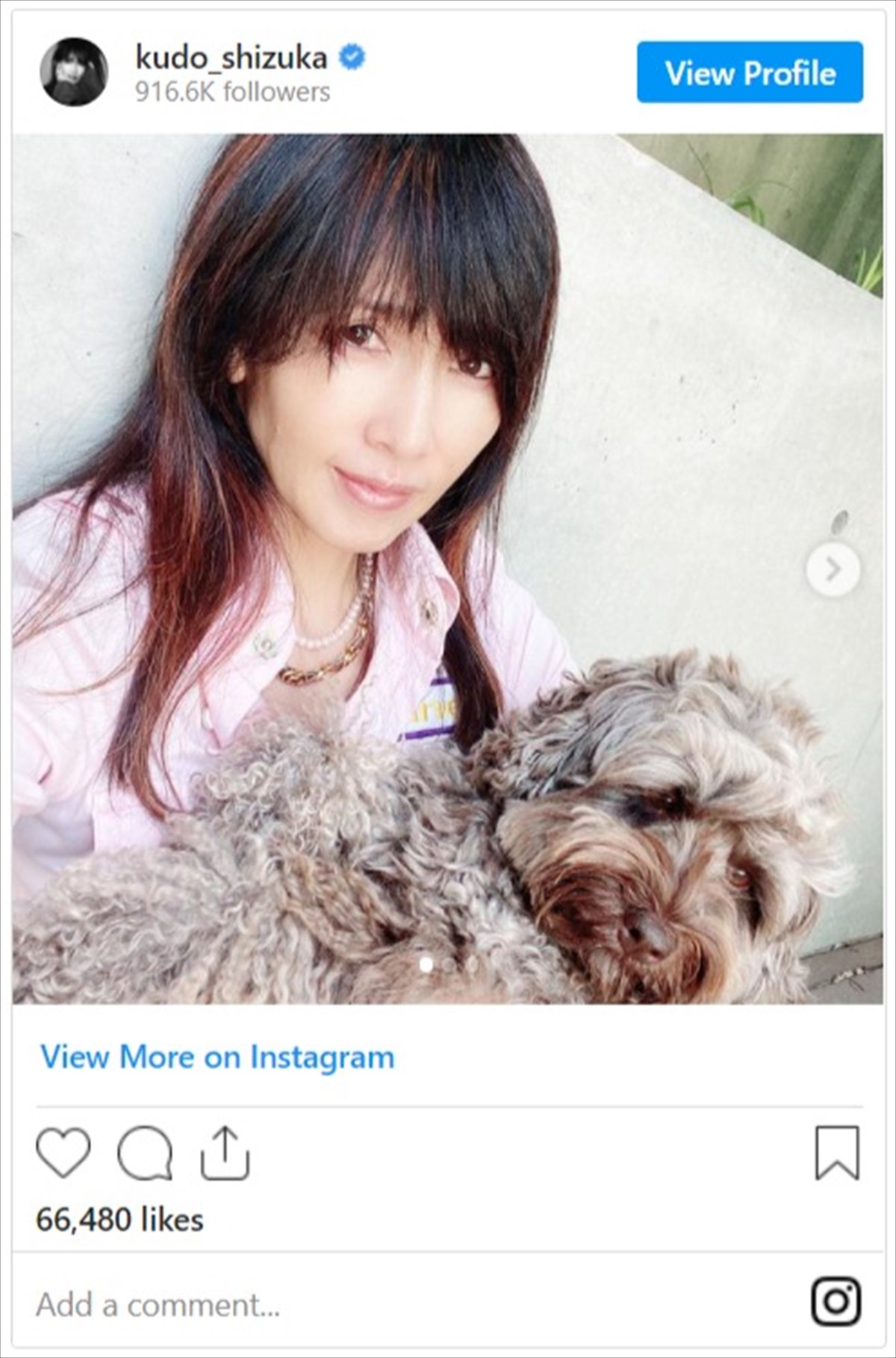Tap the View Profile button

pos(750,72)
